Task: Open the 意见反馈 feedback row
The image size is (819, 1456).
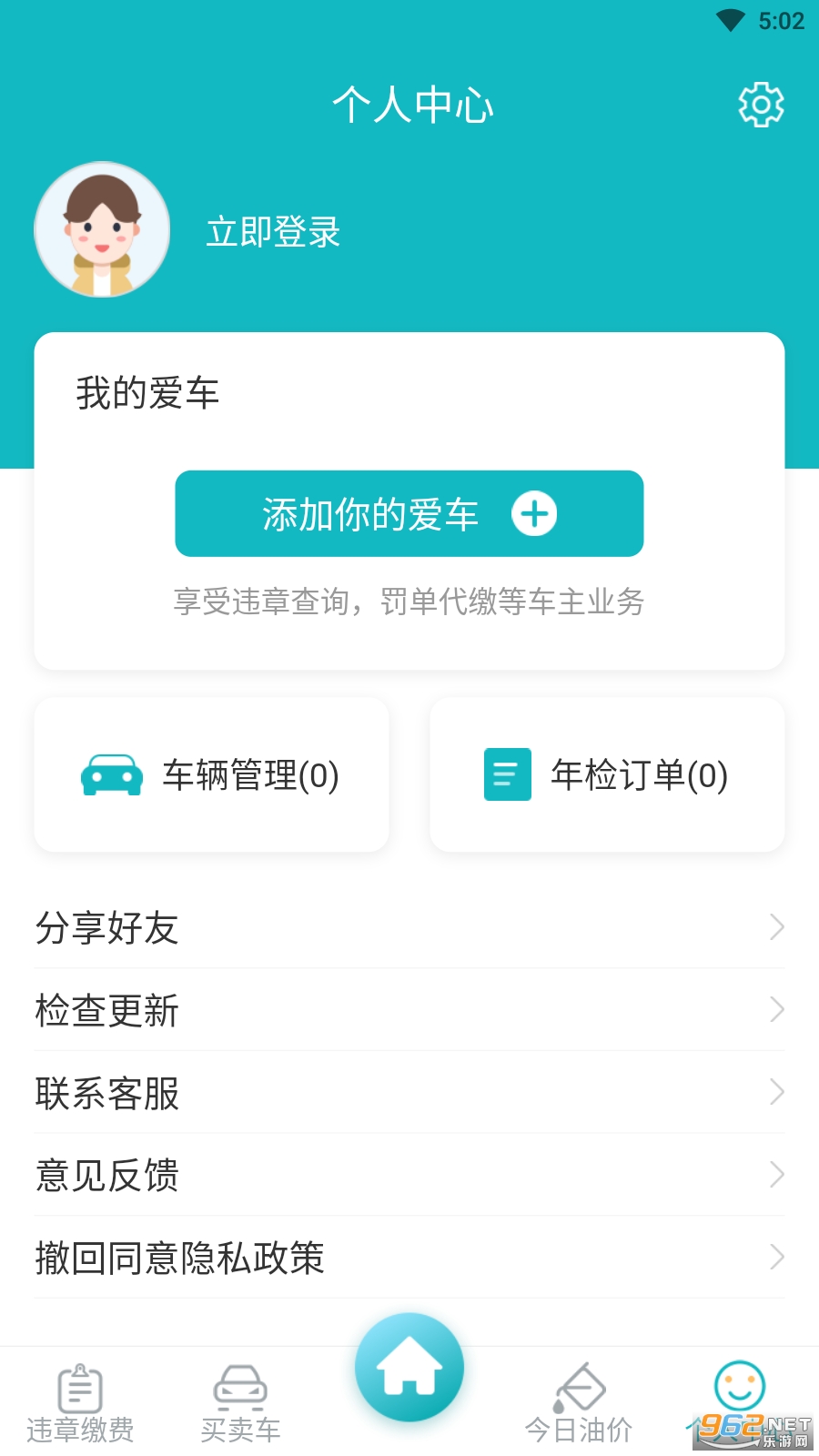Action: point(409,1175)
